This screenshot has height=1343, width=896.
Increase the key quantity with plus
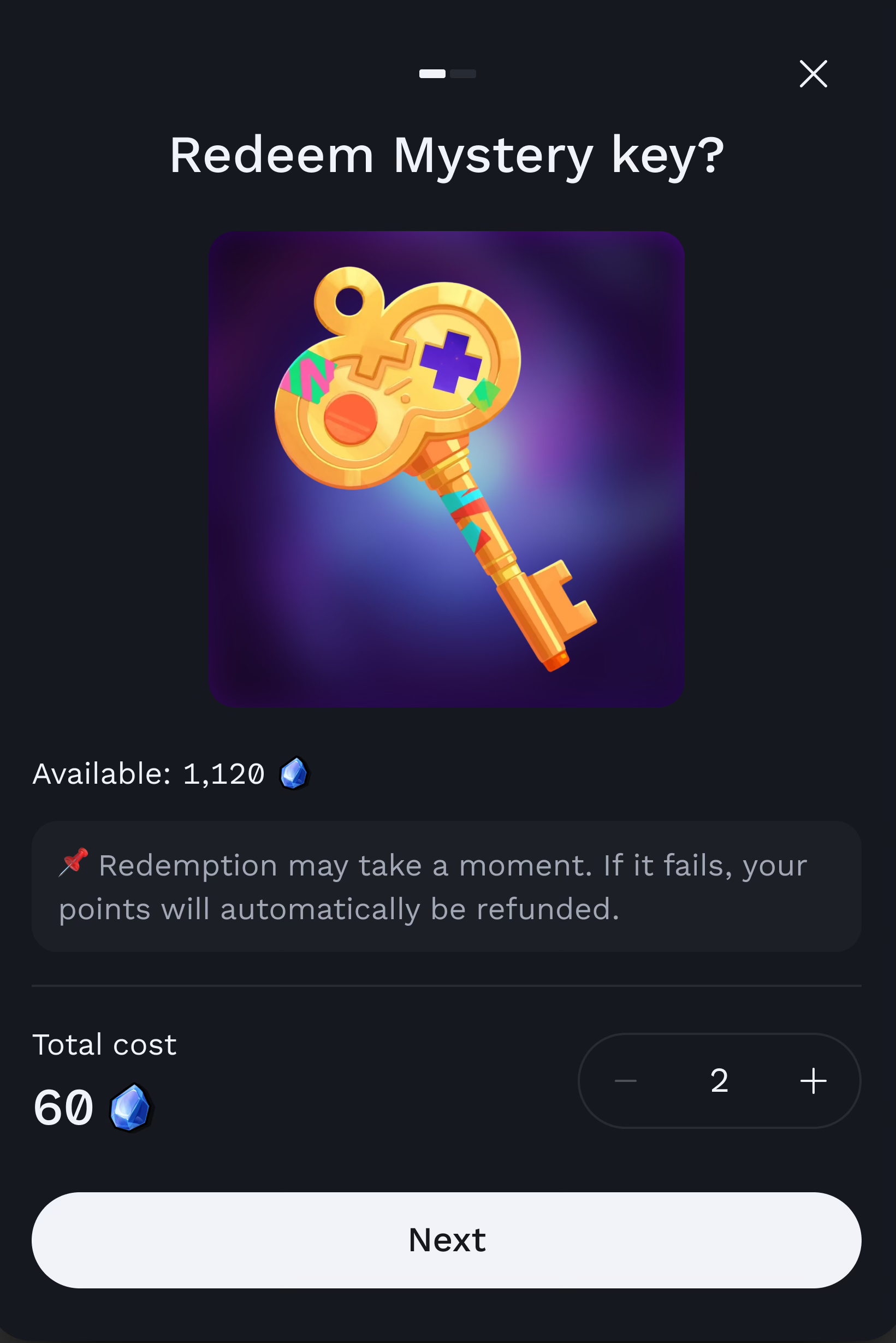click(x=812, y=1081)
